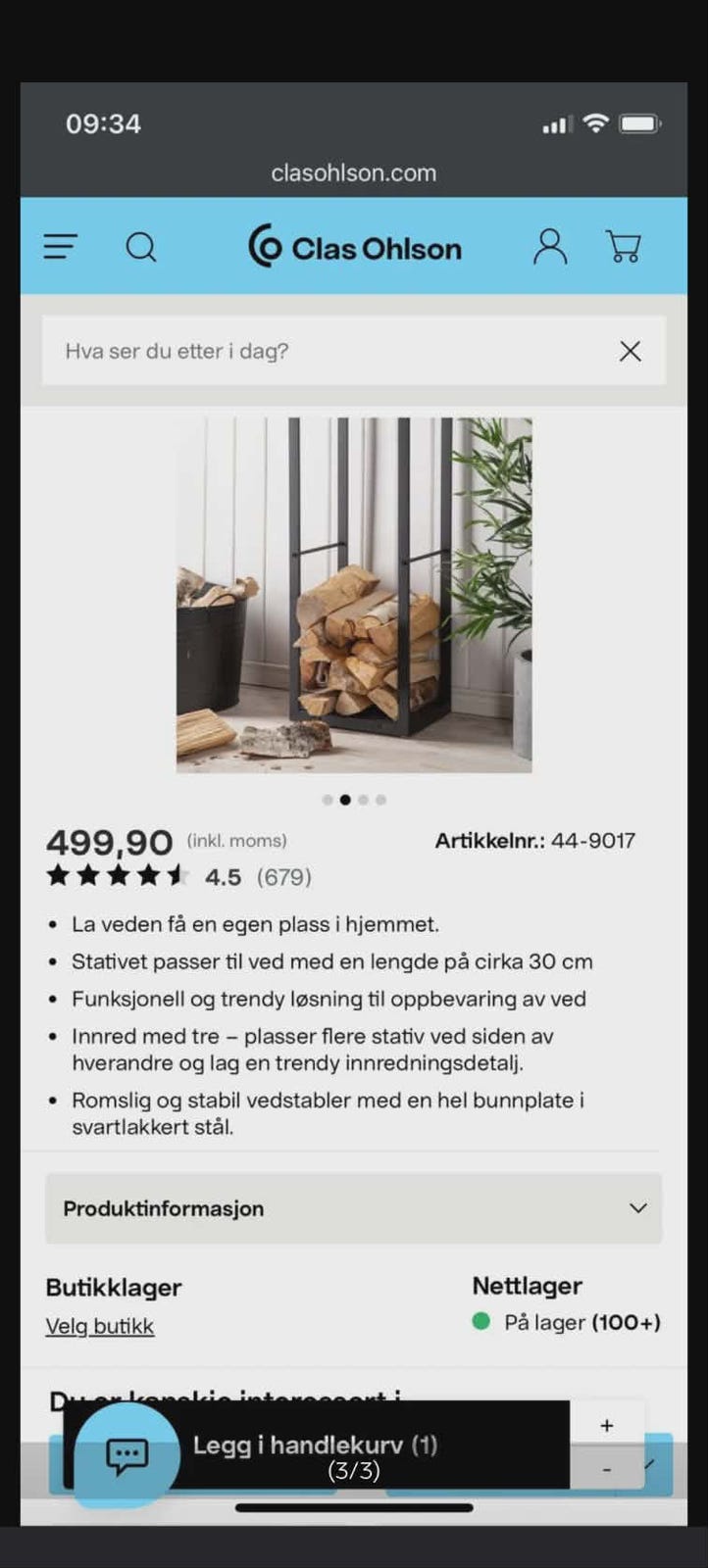This screenshot has height=1568, width=708.
Task: Tap the green in-stock indicator dot
Action: tap(480, 1321)
